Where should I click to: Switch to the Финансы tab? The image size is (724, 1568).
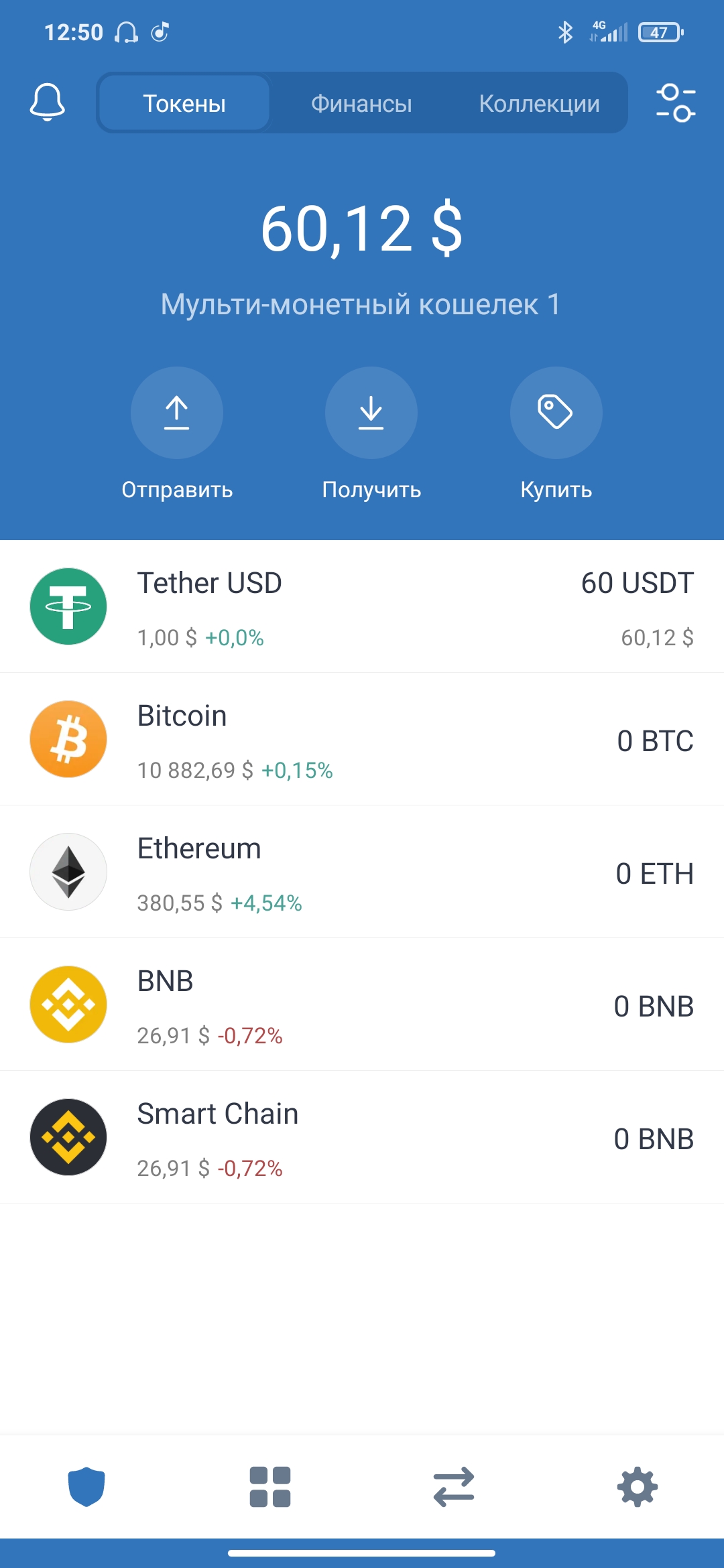tap(362, 103)
